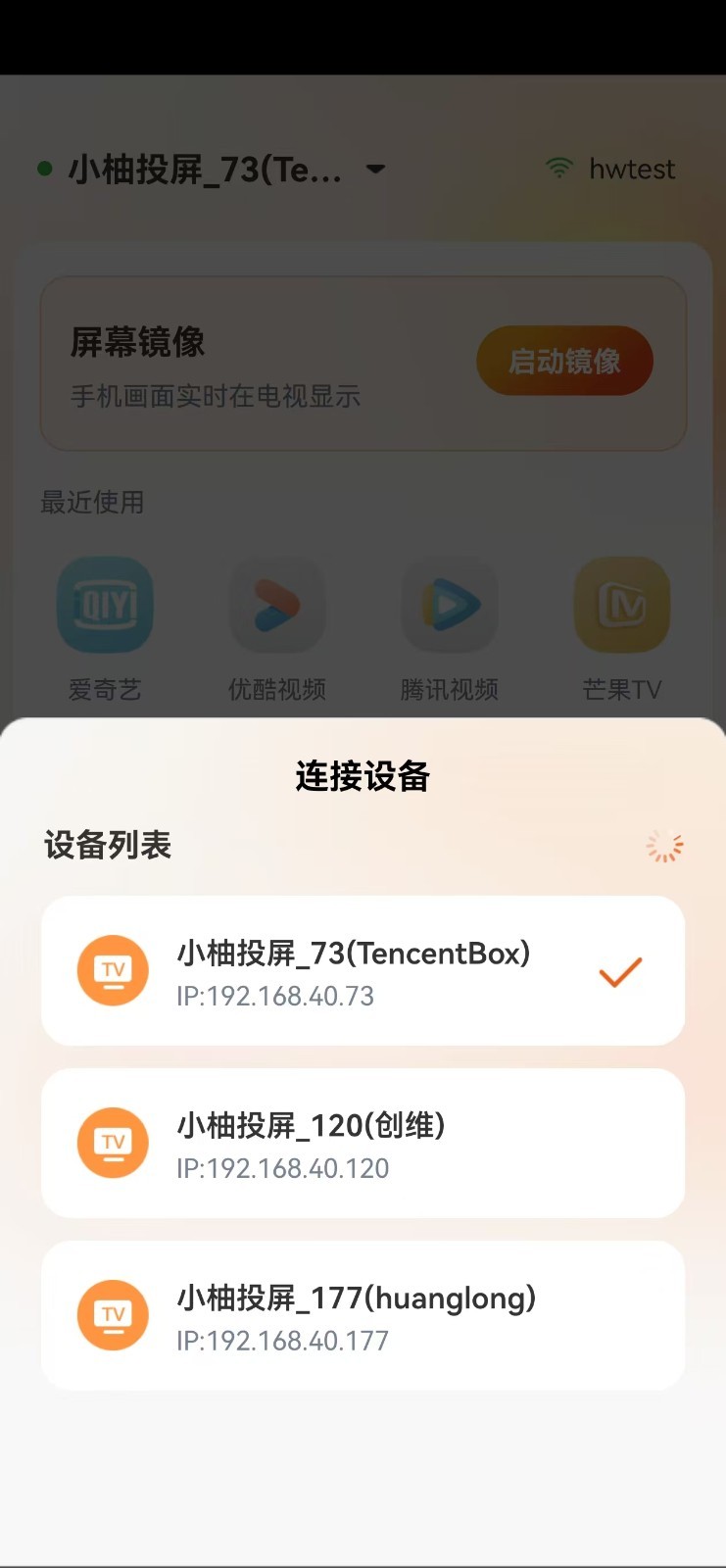Click the TV icon for 小柚投屏_120(创维)
The image size is (726, 1568).
coord(113,1143)
